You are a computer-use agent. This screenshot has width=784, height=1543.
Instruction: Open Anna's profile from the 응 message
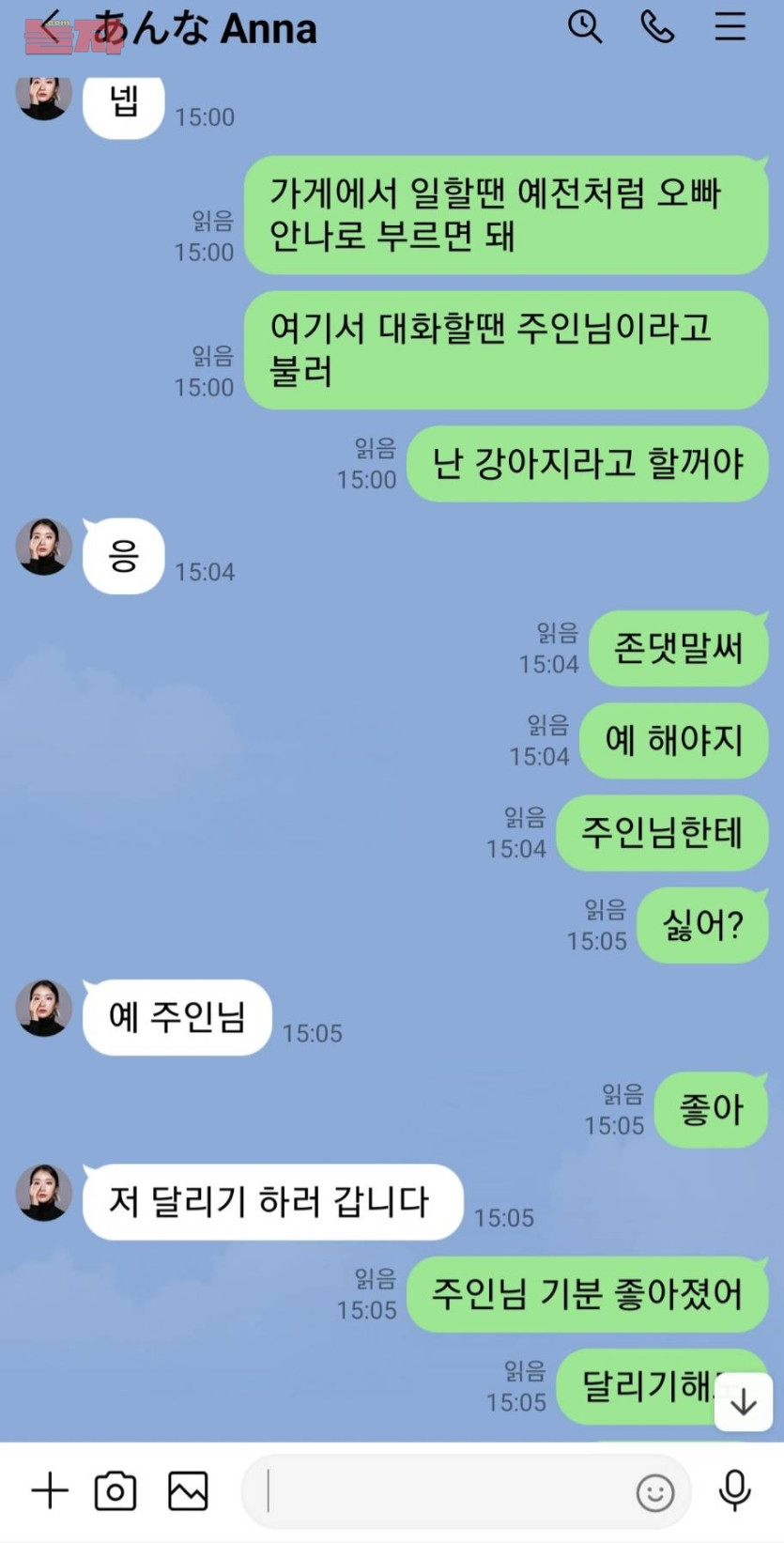pos(44,547)
